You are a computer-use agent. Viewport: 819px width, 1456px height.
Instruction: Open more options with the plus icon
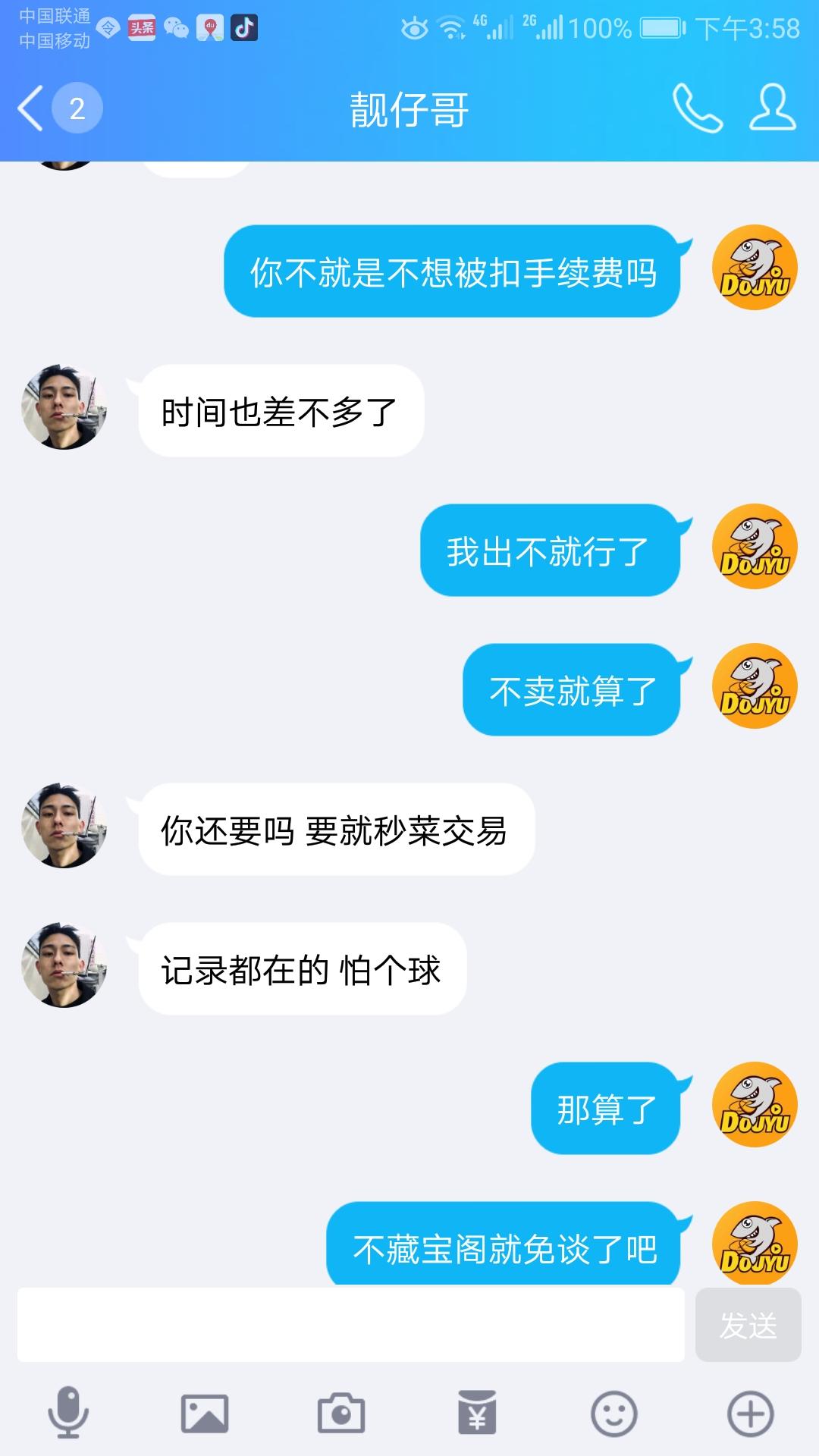750,1414
